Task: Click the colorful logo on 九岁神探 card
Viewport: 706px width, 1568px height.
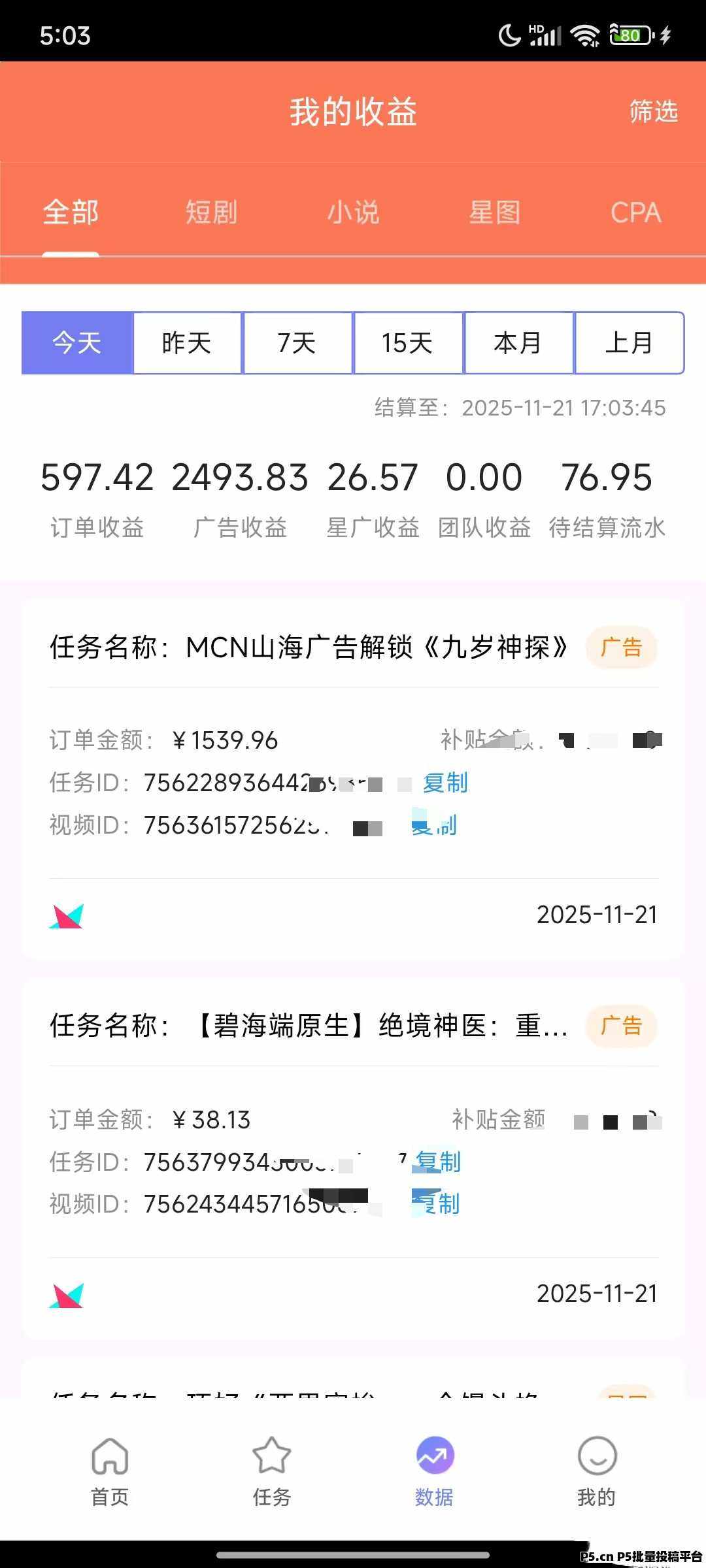Action: click(x=67, y=916)
